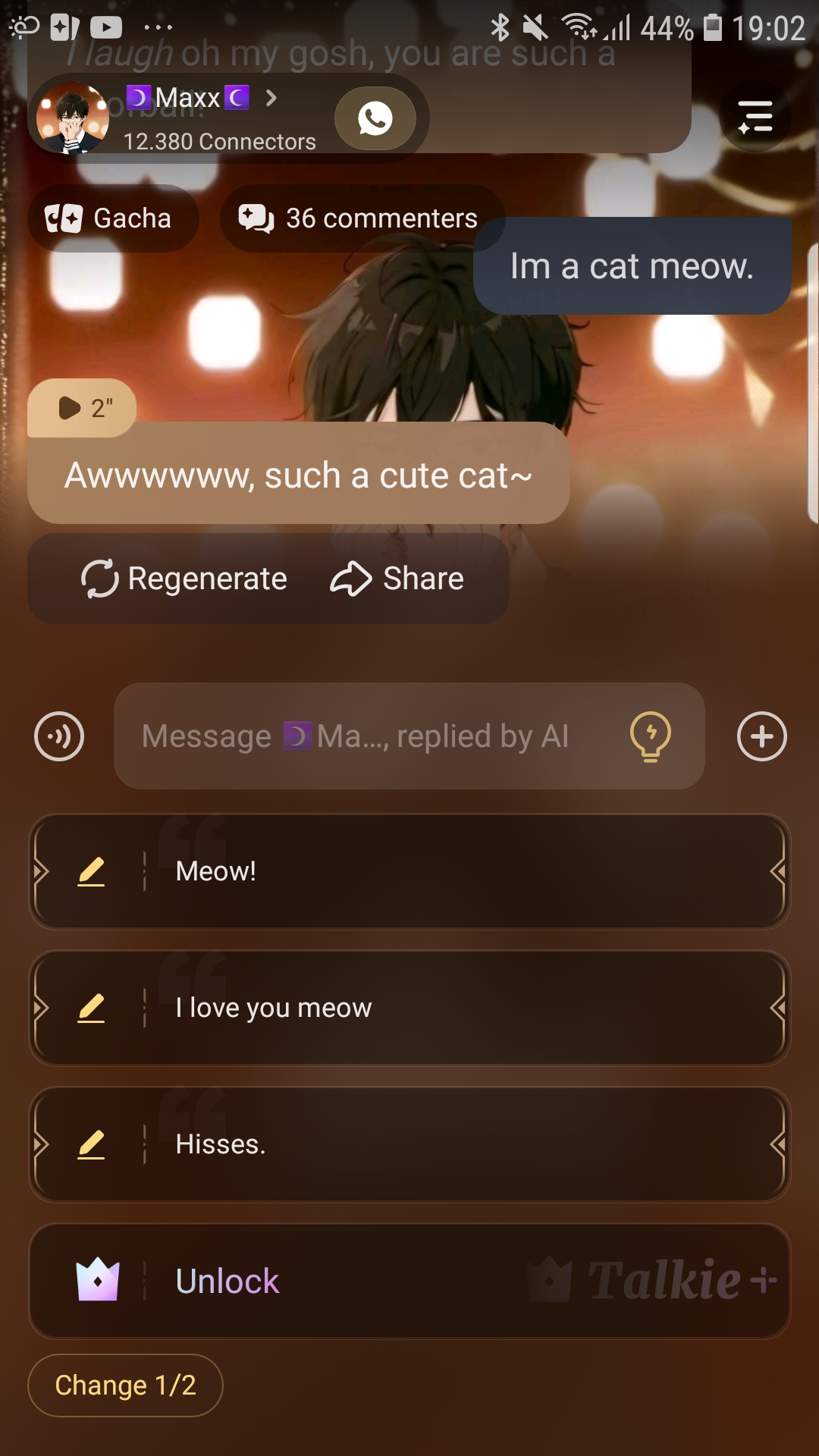This screenshot has width=819, height=1456.
Task: Open the chat options menu icon
Action: coord(755,118)
